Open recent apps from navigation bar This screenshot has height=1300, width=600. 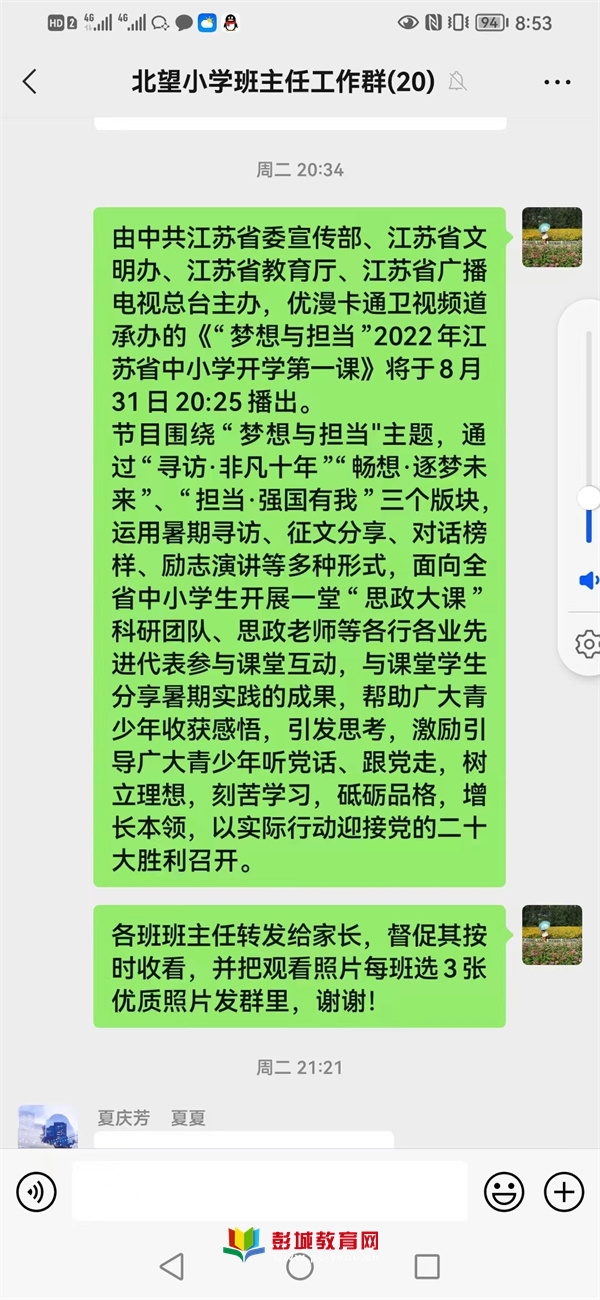pyautogui.click(x=427, y=1267)
